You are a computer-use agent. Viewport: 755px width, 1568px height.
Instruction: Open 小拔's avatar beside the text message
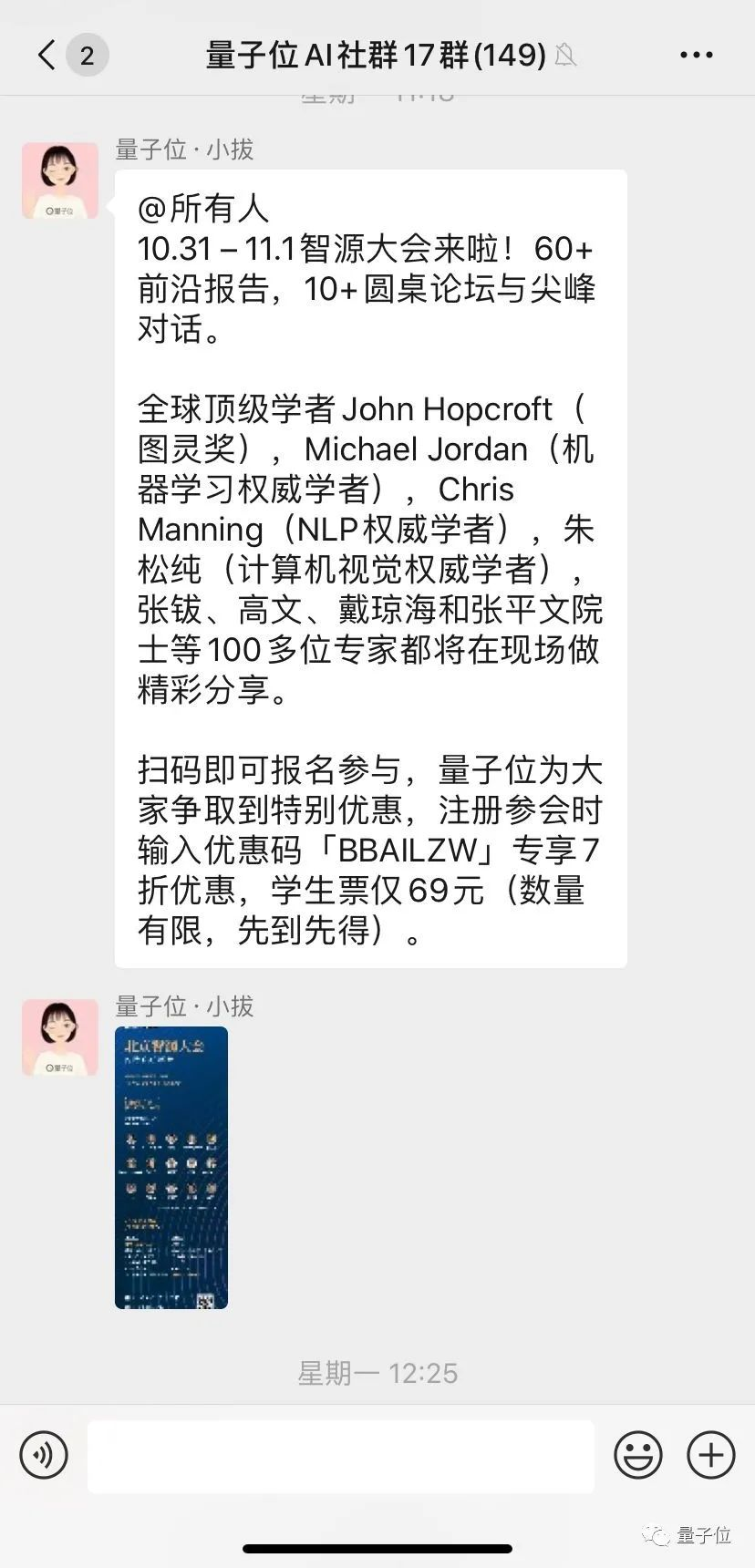pyautogui.click(x=60, y=181)
